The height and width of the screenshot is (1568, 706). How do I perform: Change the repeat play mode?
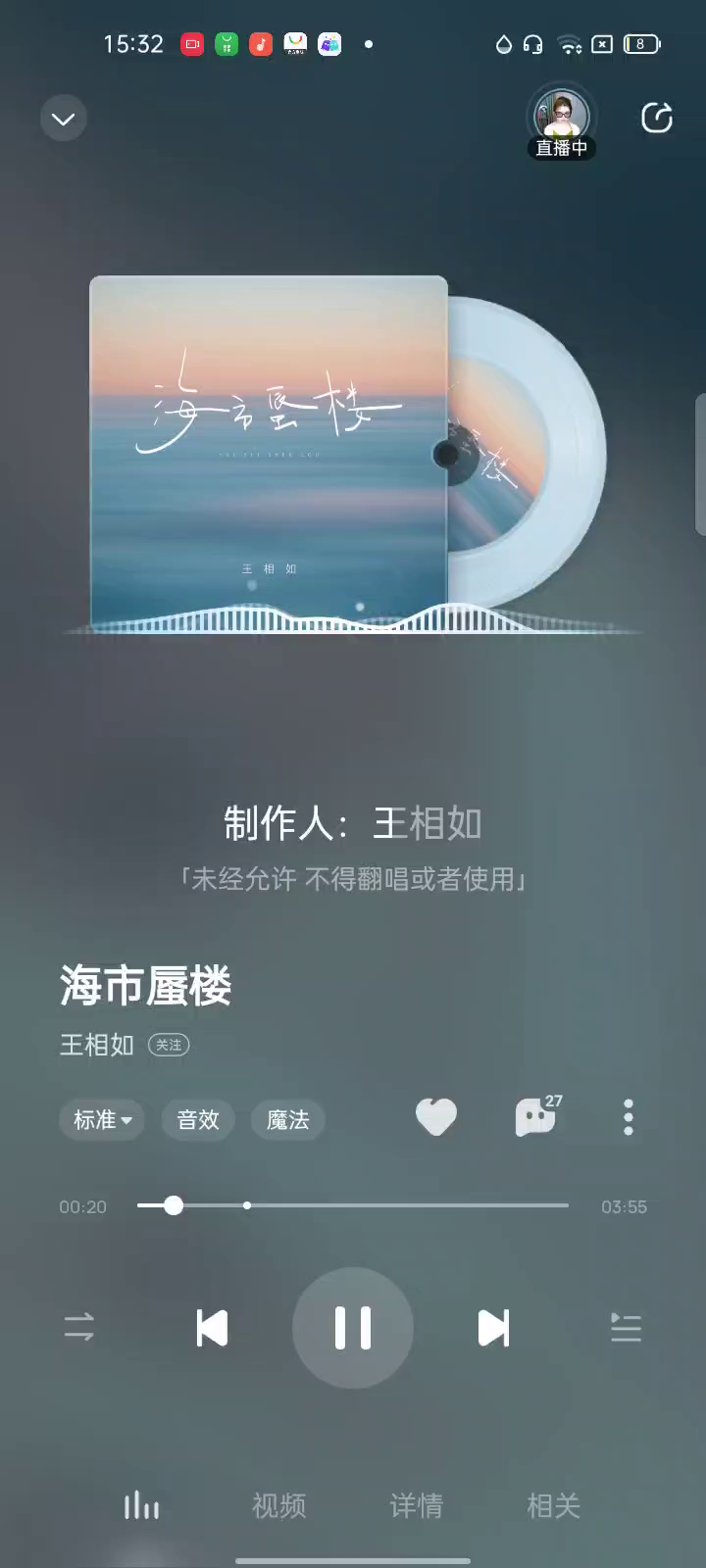point(79,1328)
